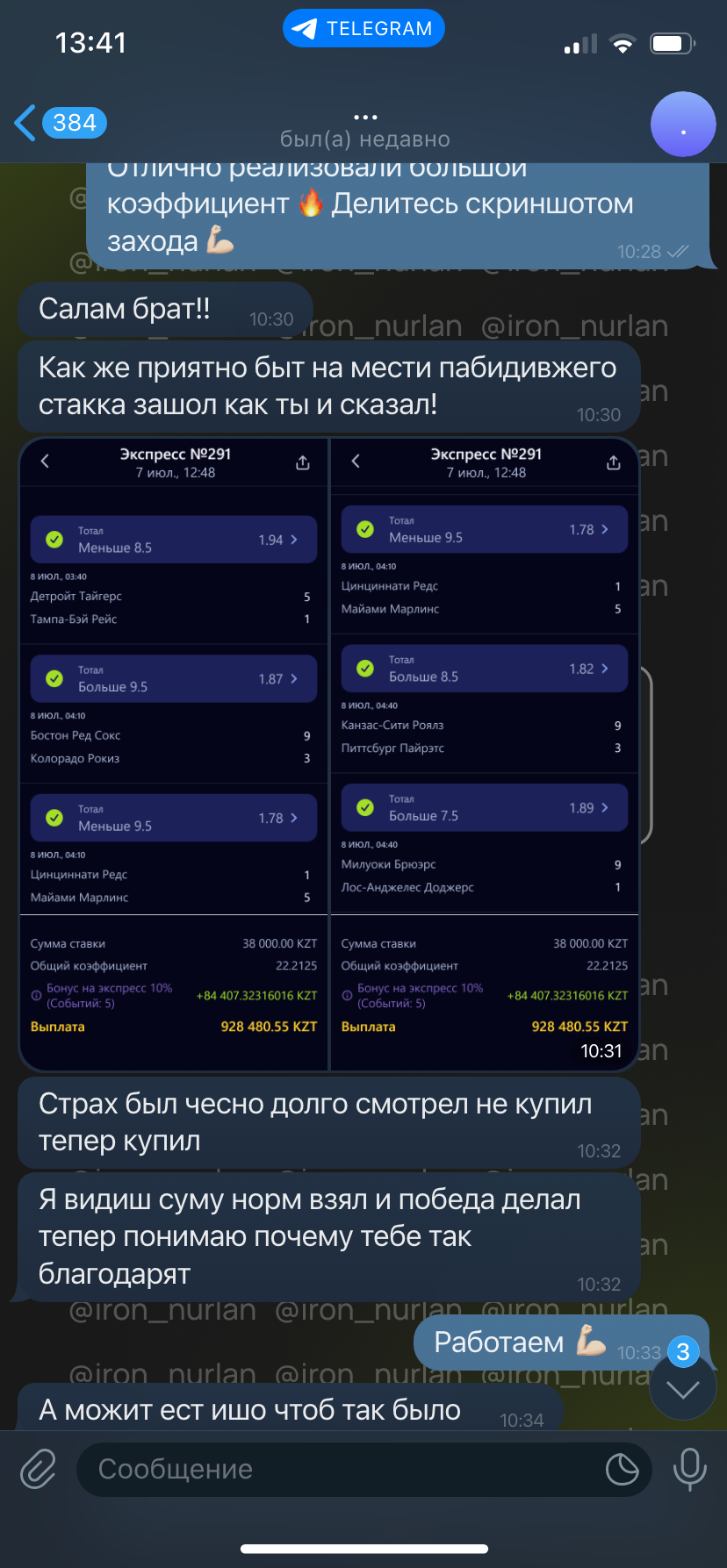Open the sticker panel icon
The width and height of the screenshot is (727, 1568).
click(623, 1469)
